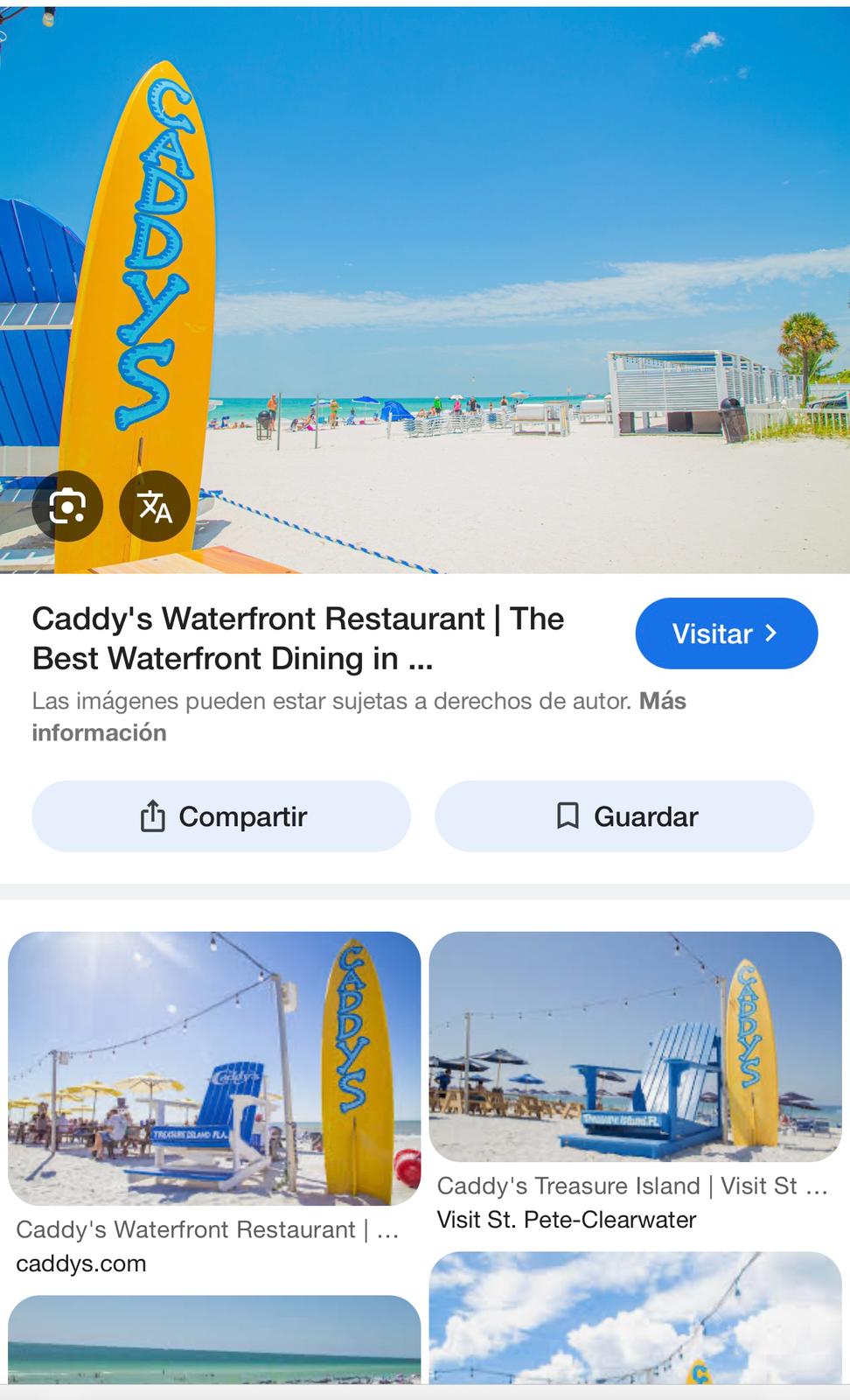850x1400 pixels.
Task: Save the image with Guardar
Action: click(624, 816)
